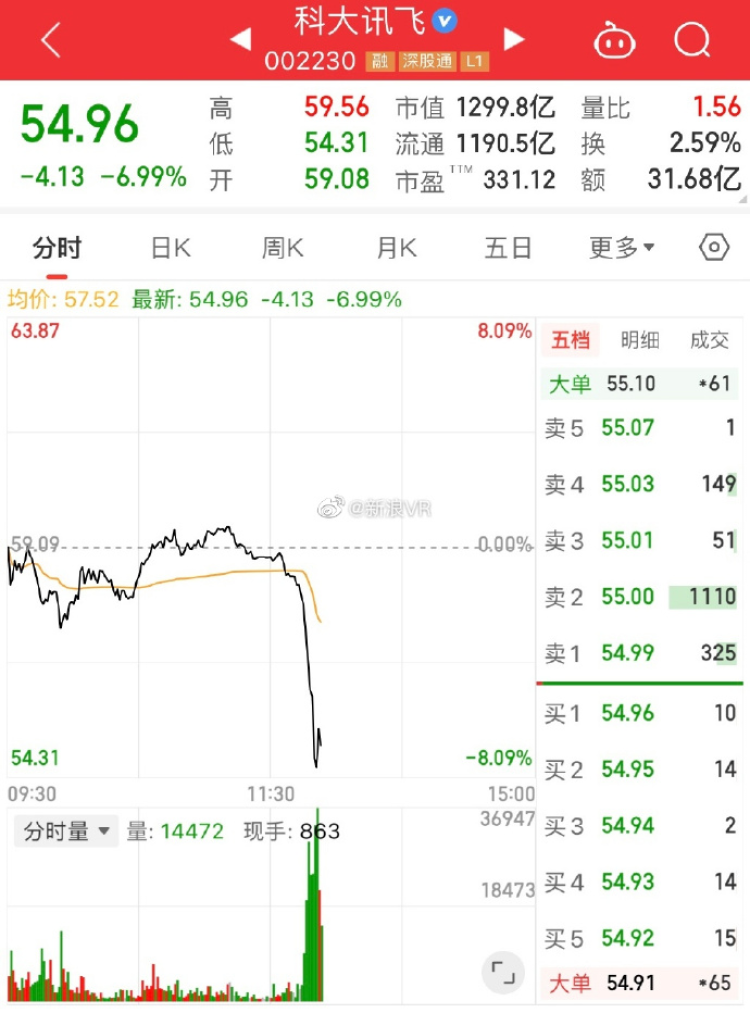The width and height of the screenshot is (750, 1013).
Task: Open the robot assistant icon
Action: pyautogui.click(x=615, y=40)
